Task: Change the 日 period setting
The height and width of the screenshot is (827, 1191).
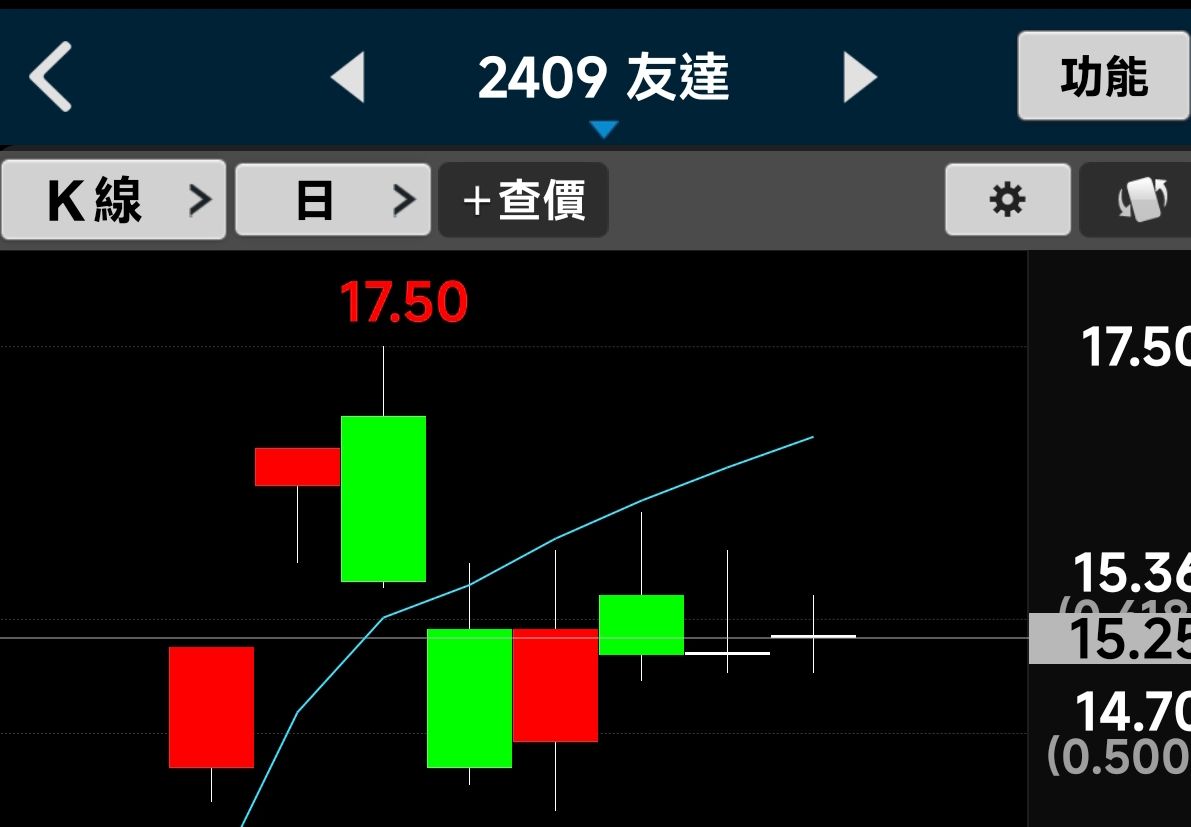Action: [x=333, y=200]
